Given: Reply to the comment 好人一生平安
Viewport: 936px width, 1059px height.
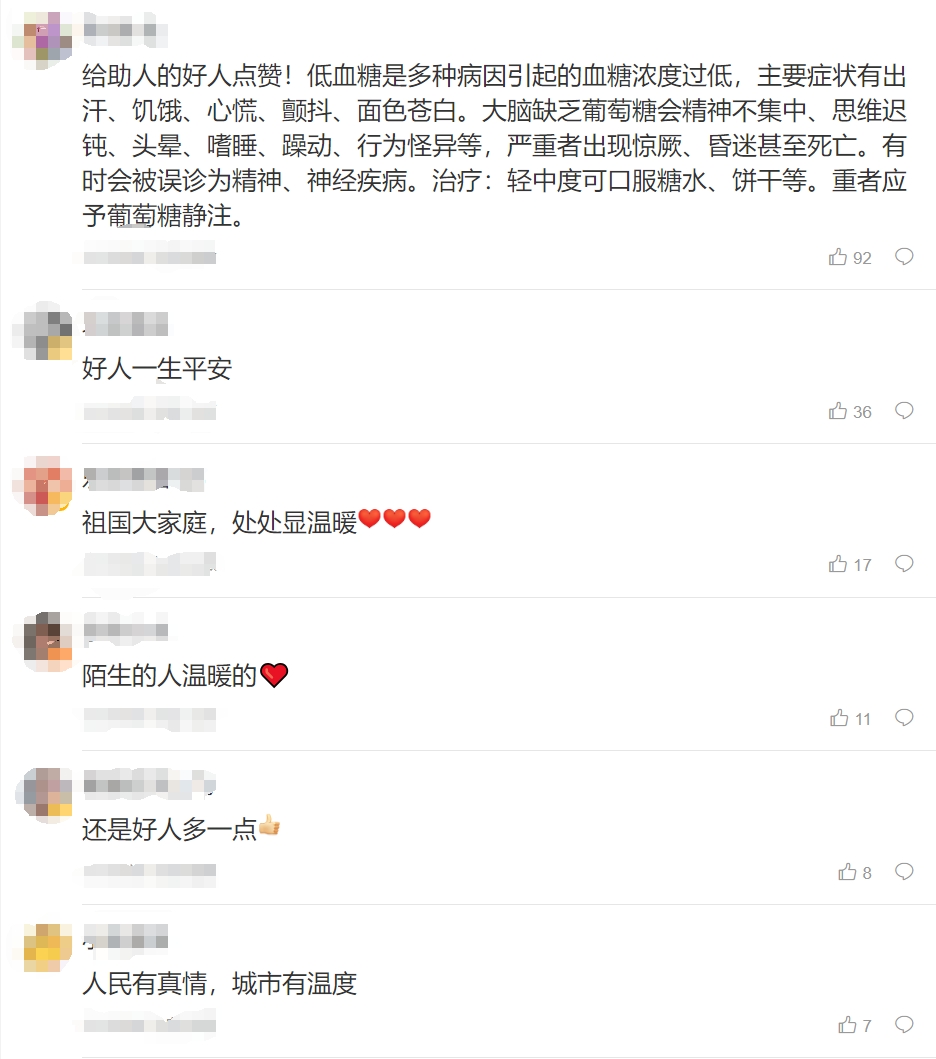Looking at the screenshot, I should click(x=904, y=411).
